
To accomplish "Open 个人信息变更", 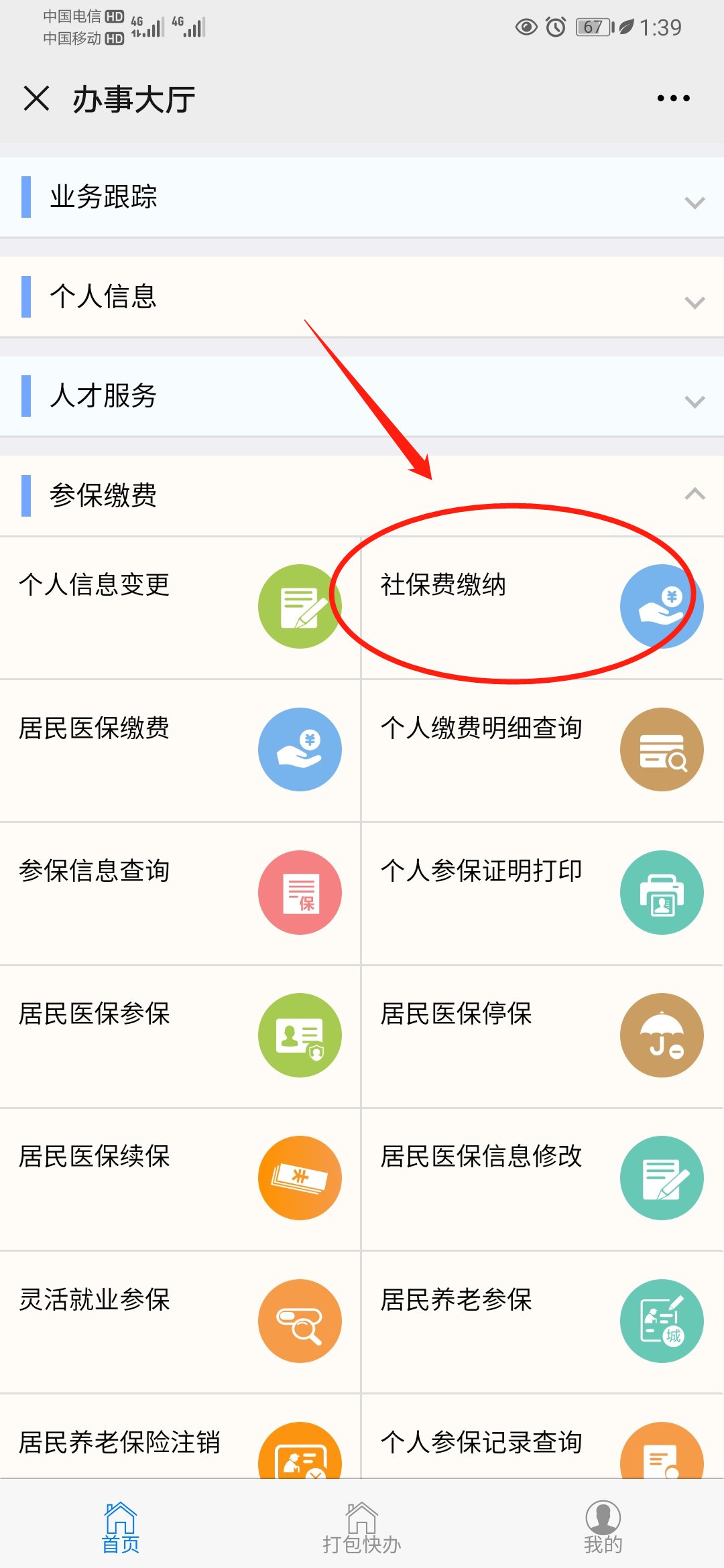I will (x=180, y=606).
